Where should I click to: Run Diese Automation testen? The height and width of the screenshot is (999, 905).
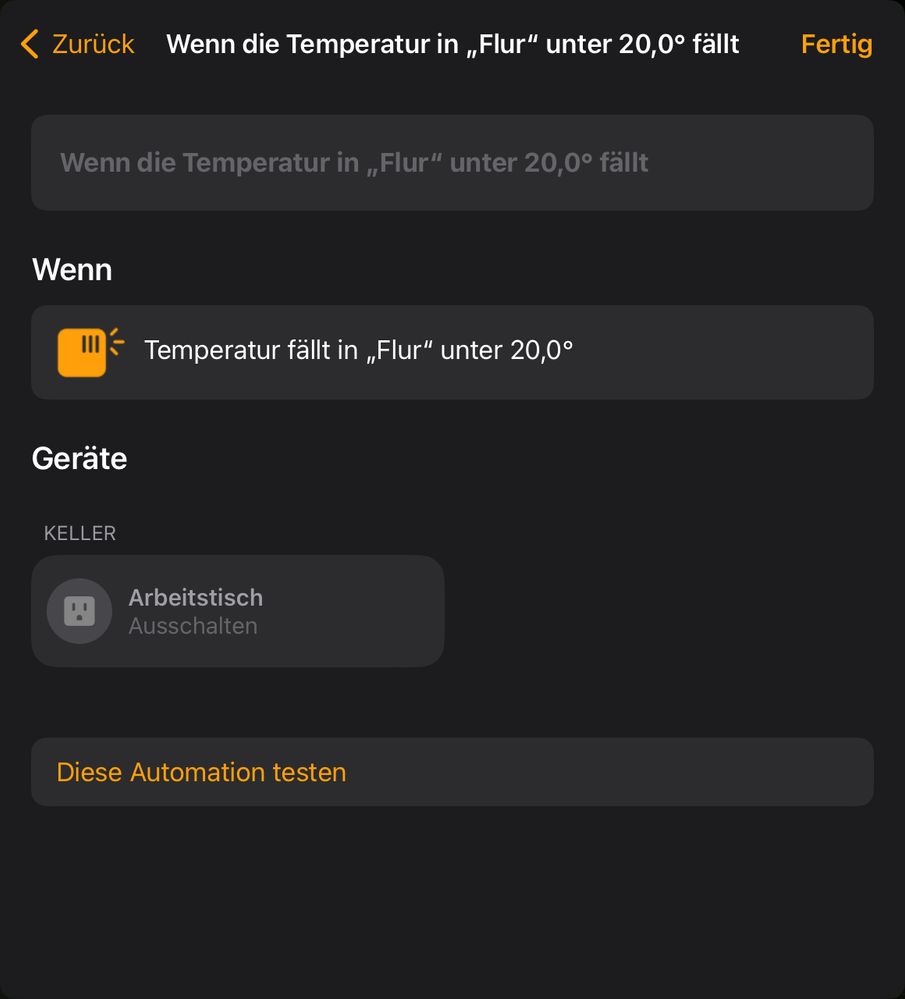click(452, 772)
